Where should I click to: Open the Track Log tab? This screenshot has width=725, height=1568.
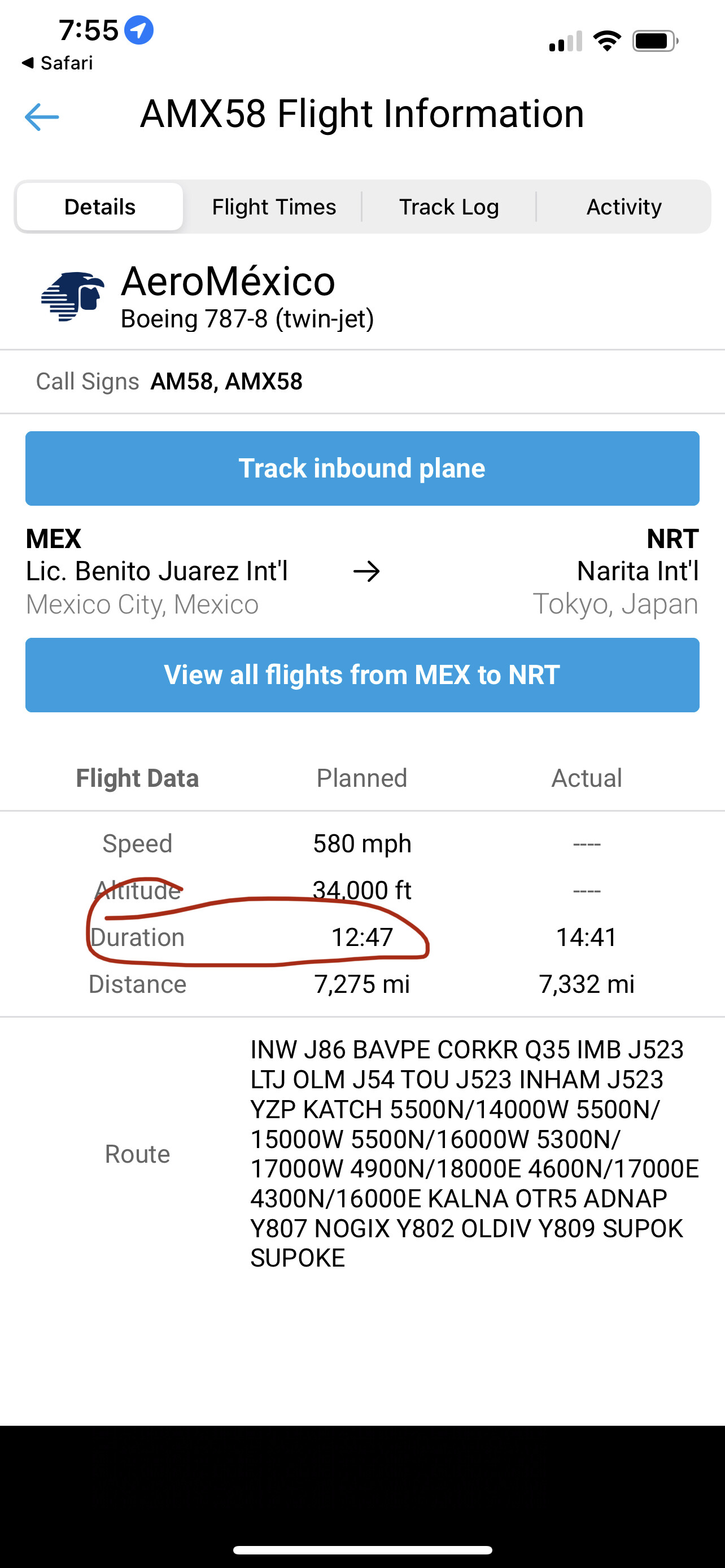[449, 207]
